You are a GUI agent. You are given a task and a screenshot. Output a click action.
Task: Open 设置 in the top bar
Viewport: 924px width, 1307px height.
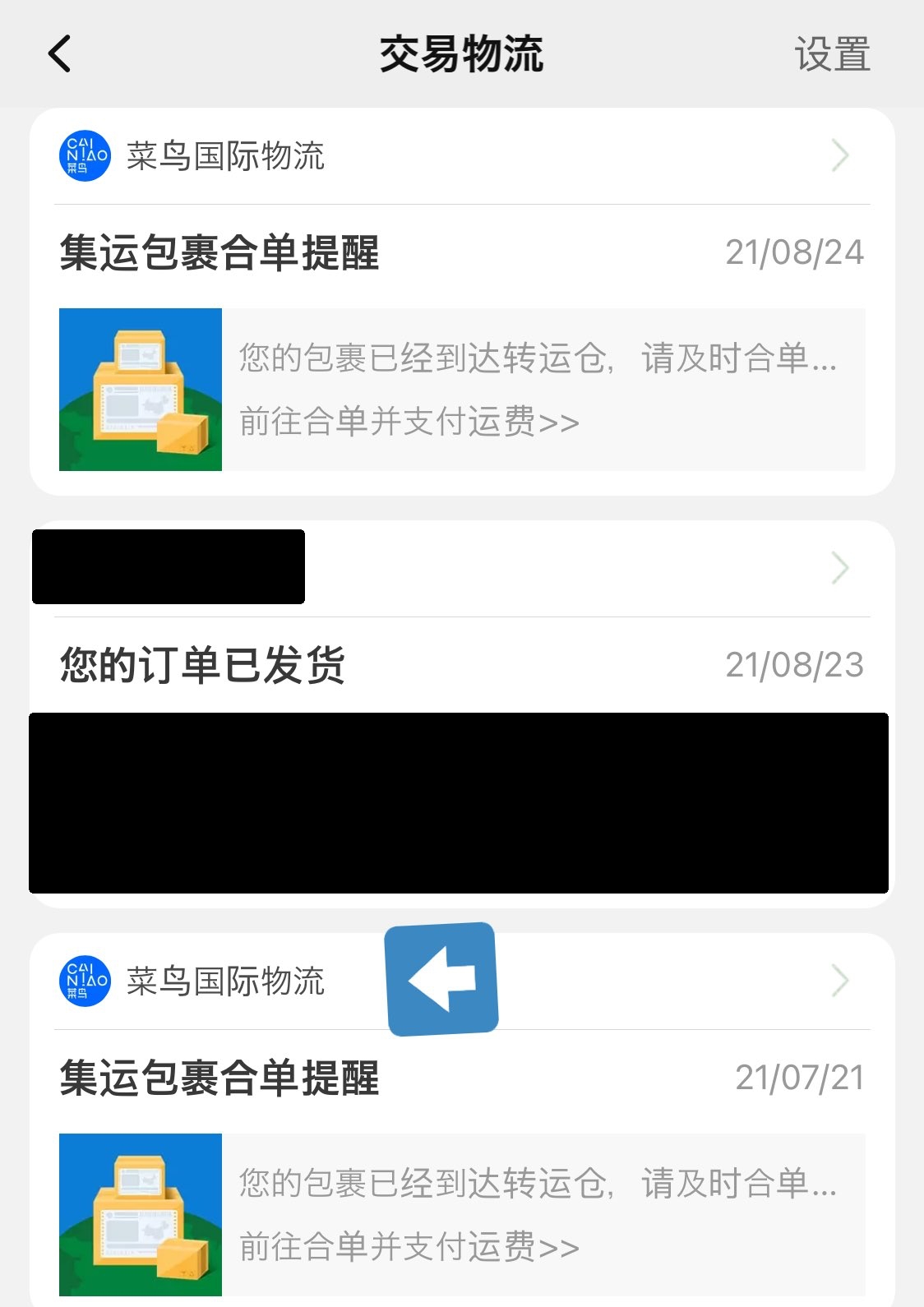(831, 54)
